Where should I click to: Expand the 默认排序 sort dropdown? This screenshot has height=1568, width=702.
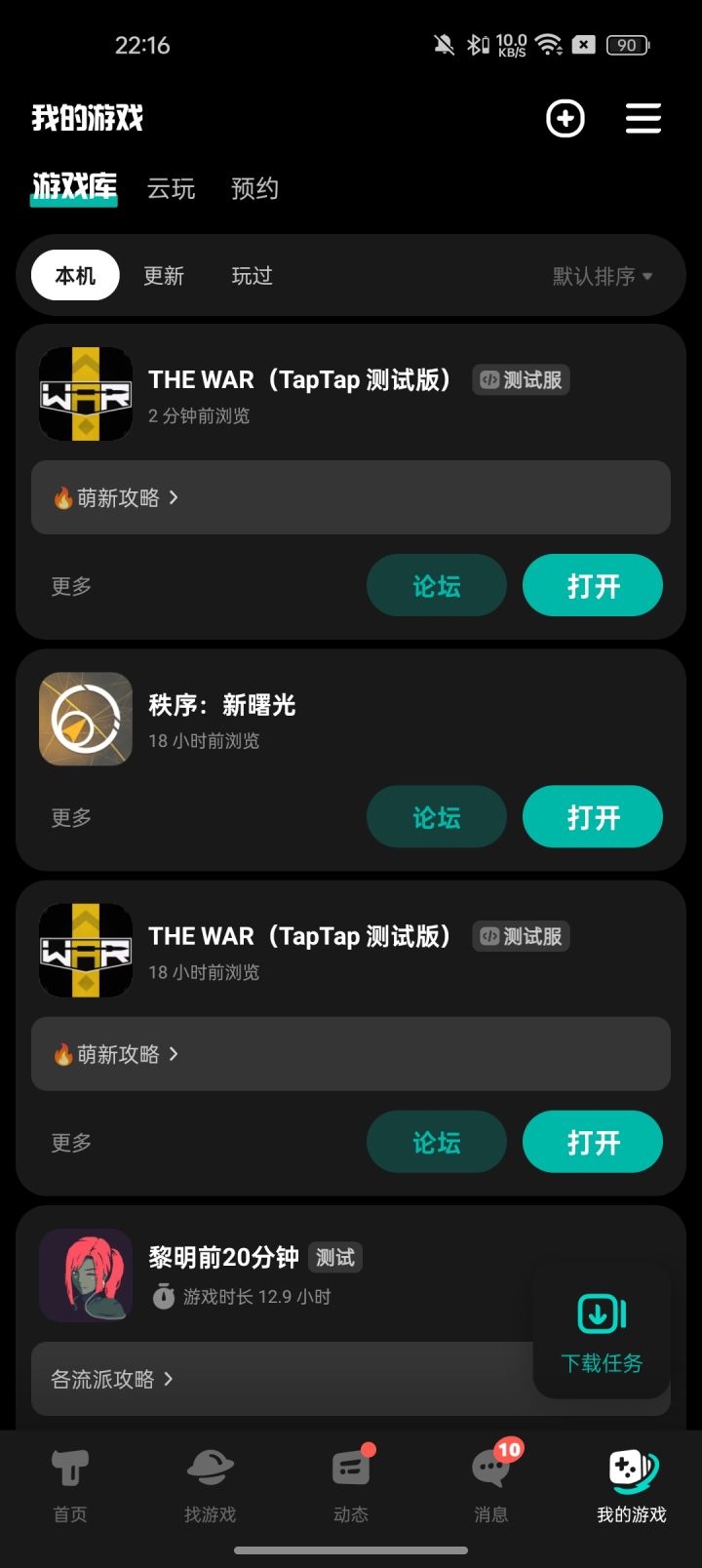click(x=602, y=276)
